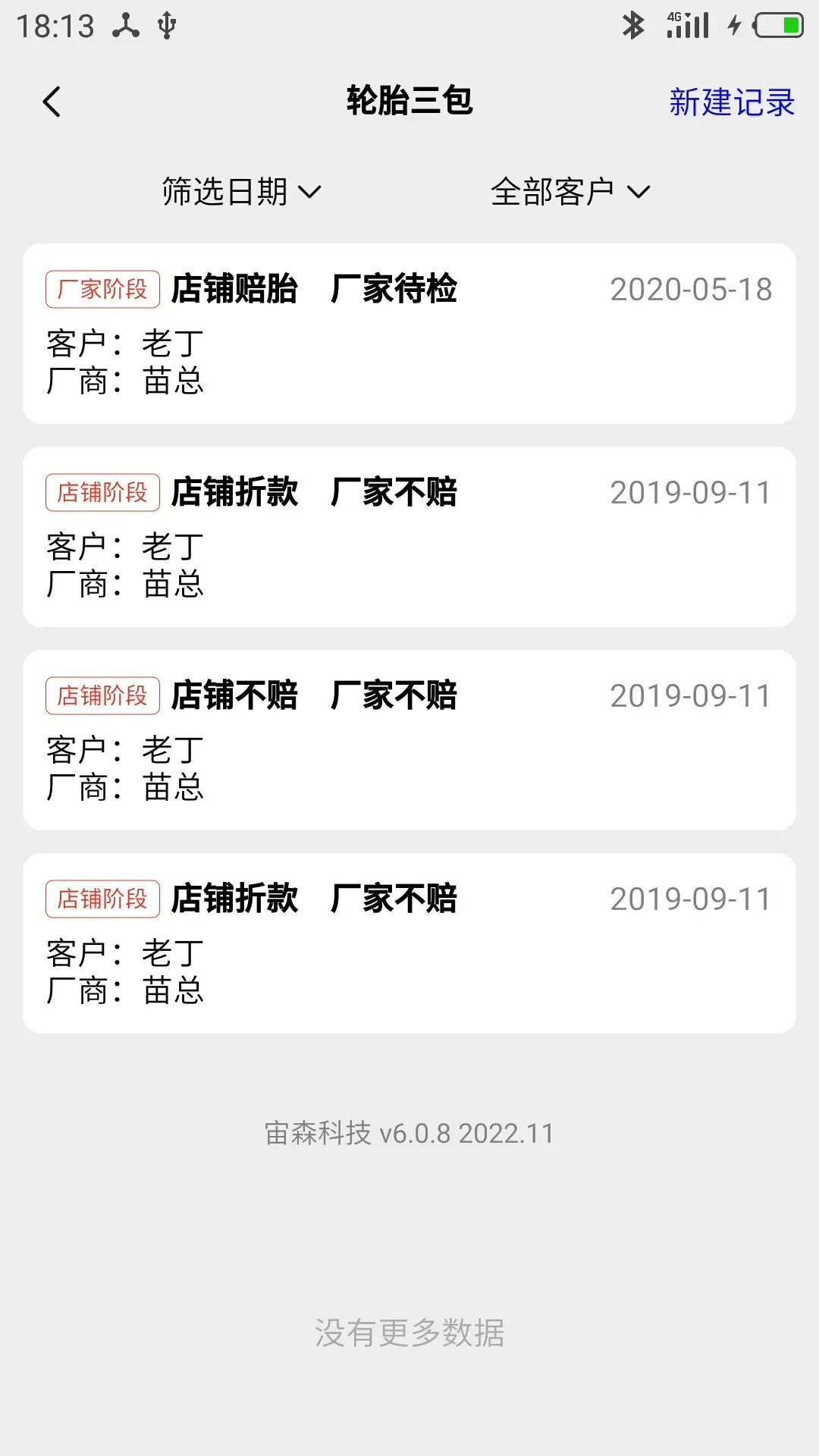Image resolution: width=819 pixels, height=1456 pixels.
Task: Tap the 轮胎三包 title
Action: point(409,101)
